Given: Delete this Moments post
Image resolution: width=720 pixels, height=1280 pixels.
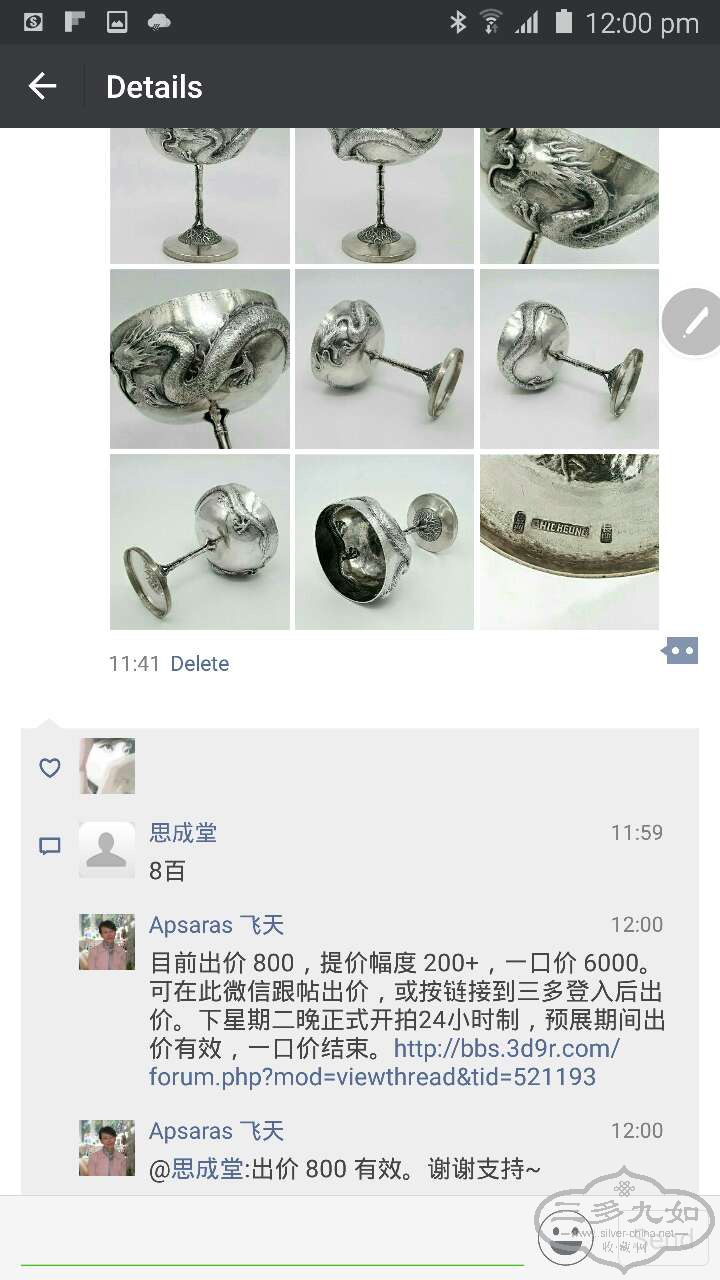Looking at the screenshot, I should click(x=199, y=663).
